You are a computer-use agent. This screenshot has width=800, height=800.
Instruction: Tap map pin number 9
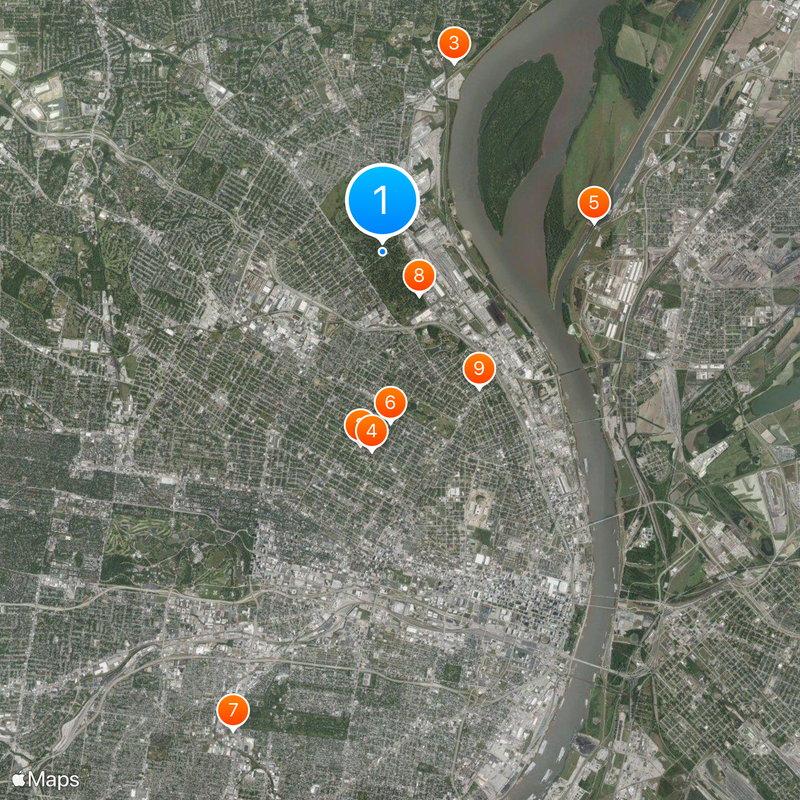479,369
